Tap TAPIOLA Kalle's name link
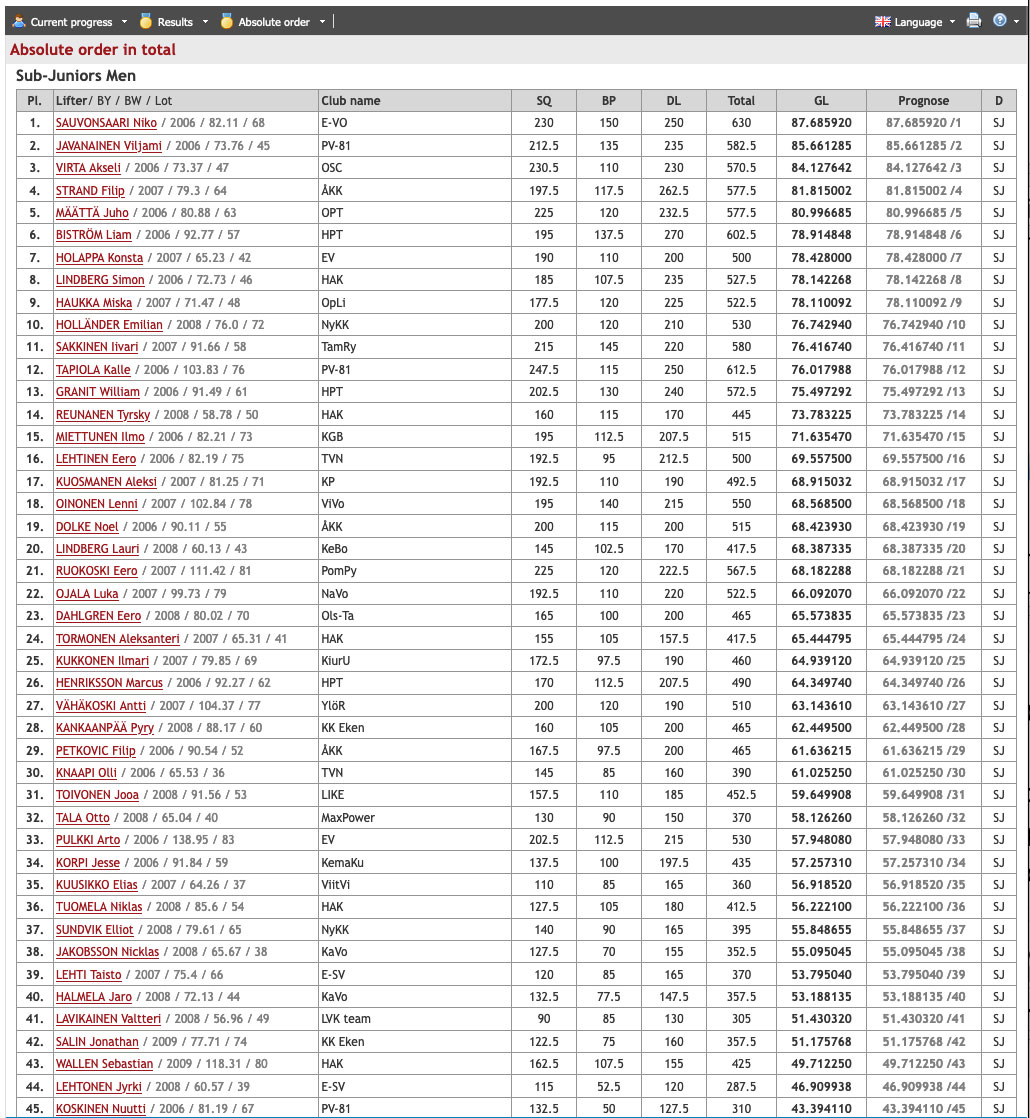Image resolution: width=1030 pixels, height=1118 pixels. 93,370
